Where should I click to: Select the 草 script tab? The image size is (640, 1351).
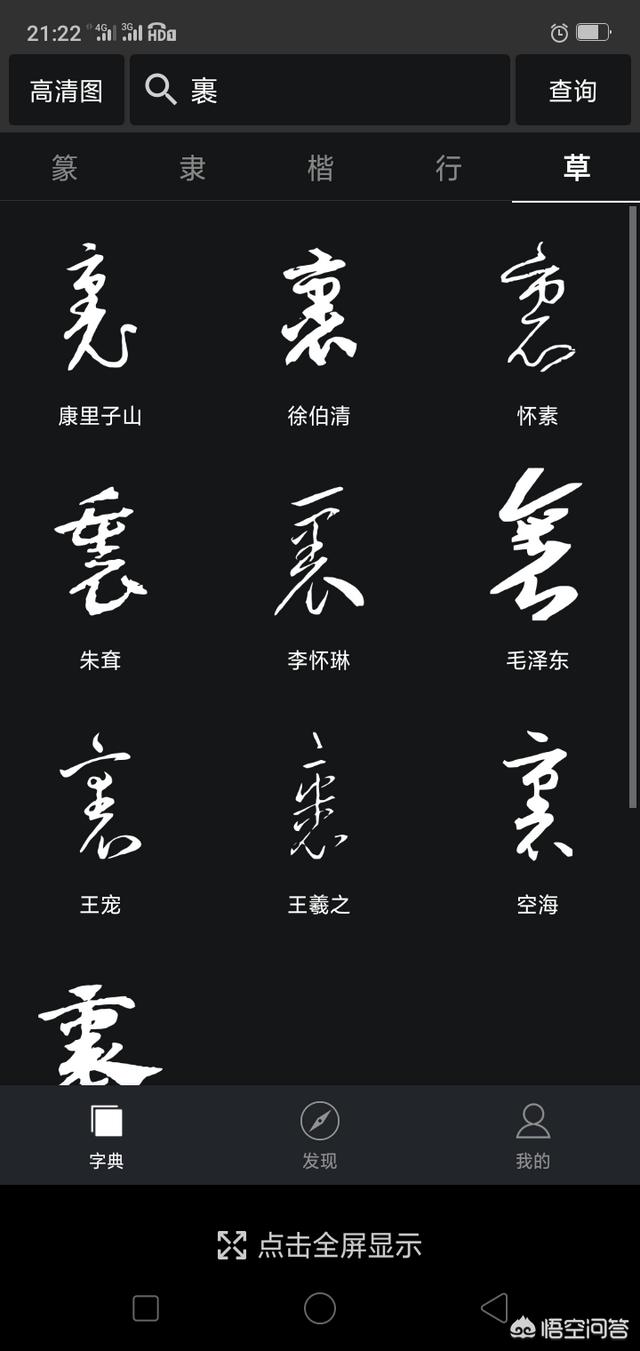pos(576,168)
